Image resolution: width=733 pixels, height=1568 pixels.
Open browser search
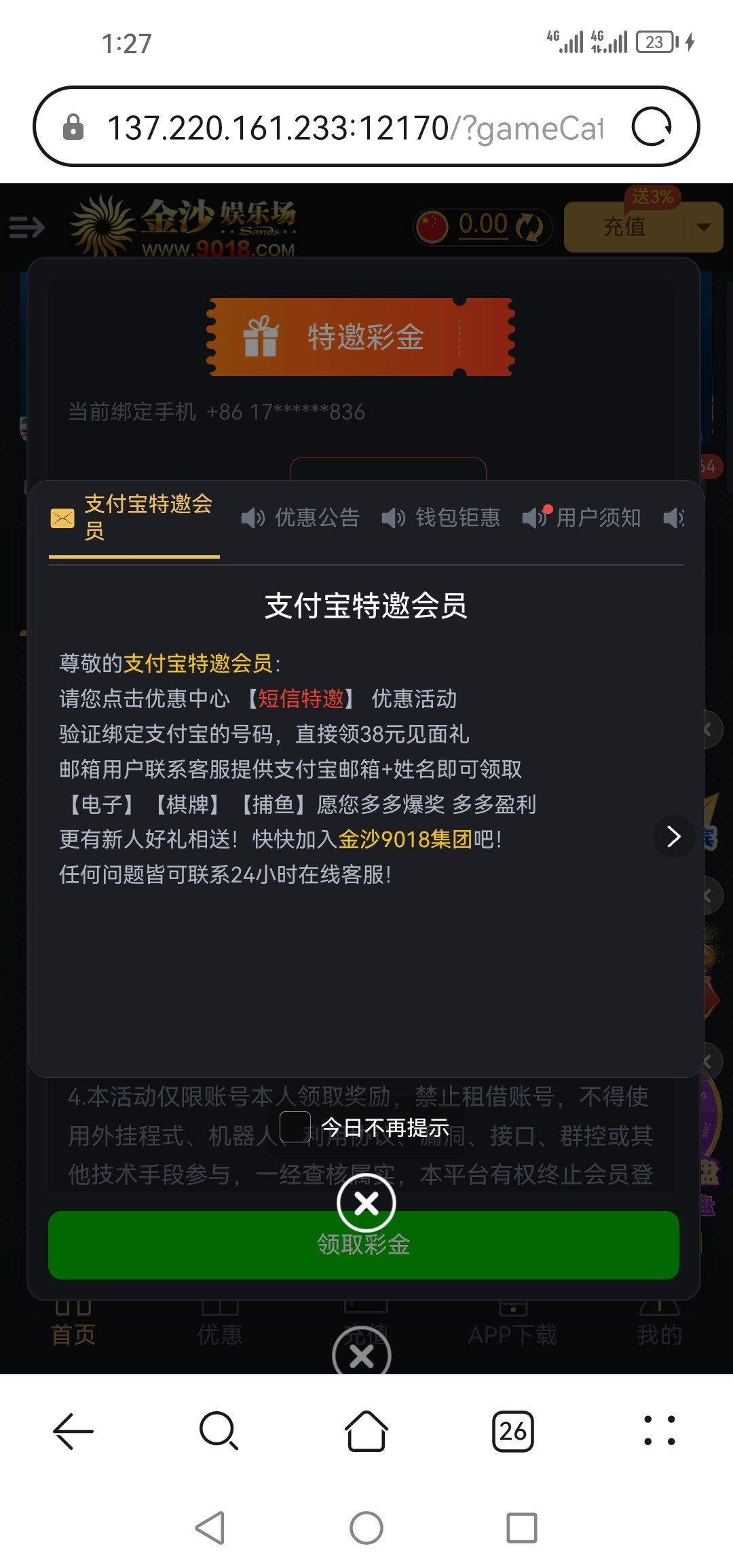coord(219,1431)
